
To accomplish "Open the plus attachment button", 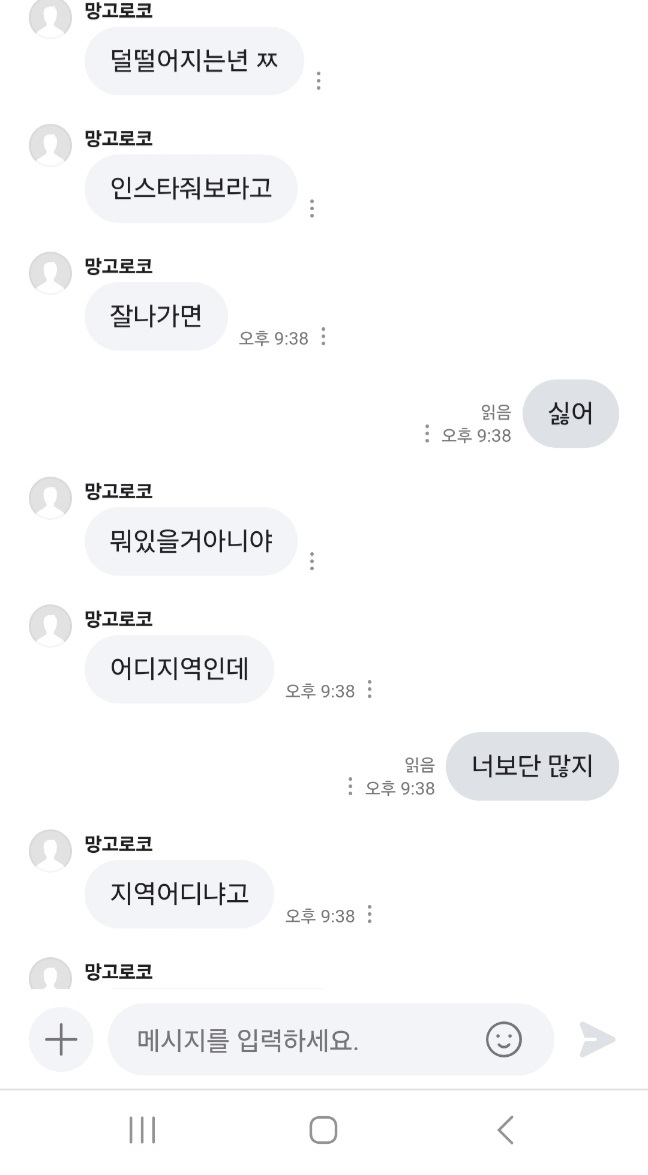I will 61,1039.
